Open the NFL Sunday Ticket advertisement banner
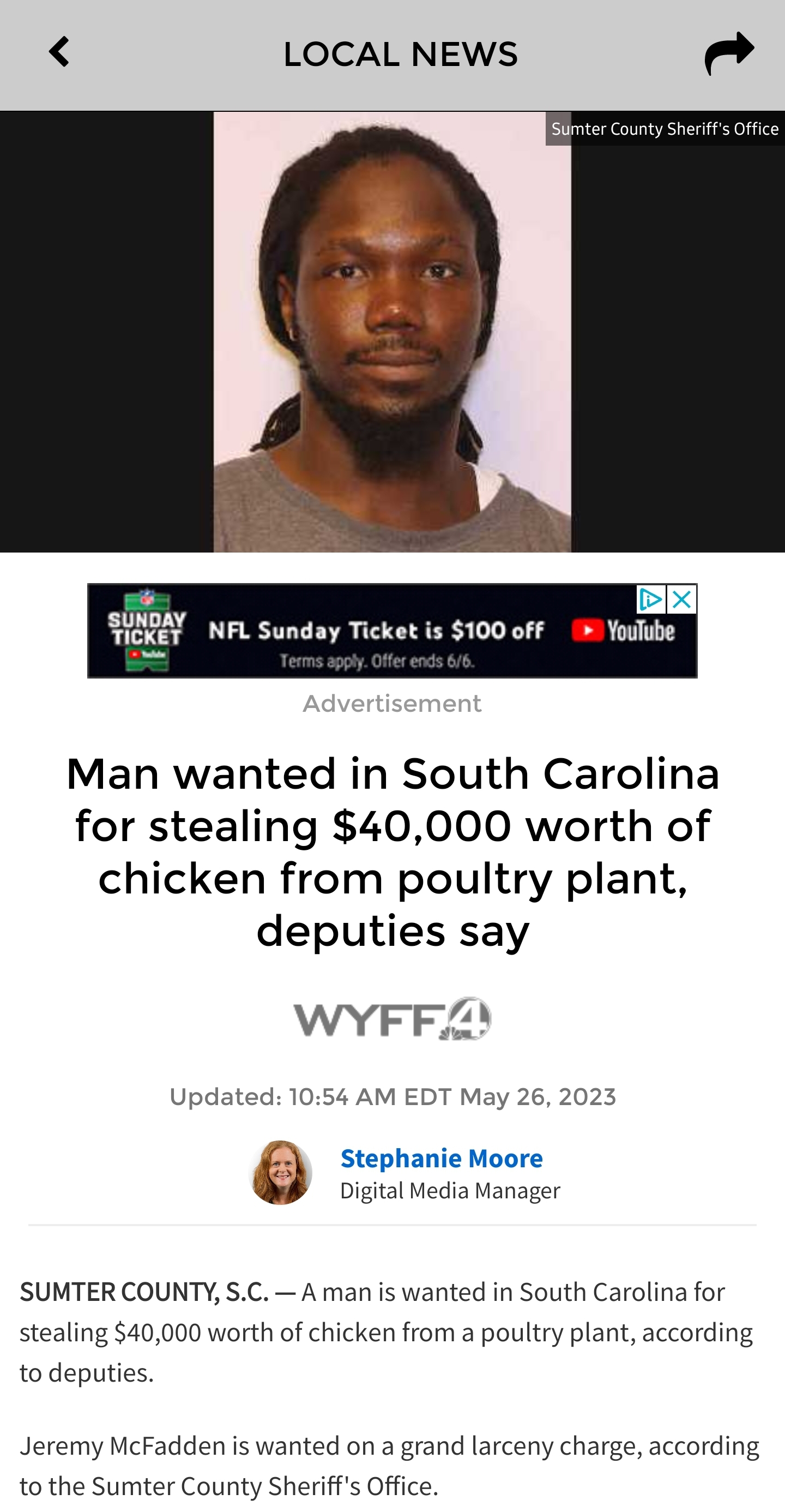Viewport: 785px width, 1512px height. tap(392, 631)
